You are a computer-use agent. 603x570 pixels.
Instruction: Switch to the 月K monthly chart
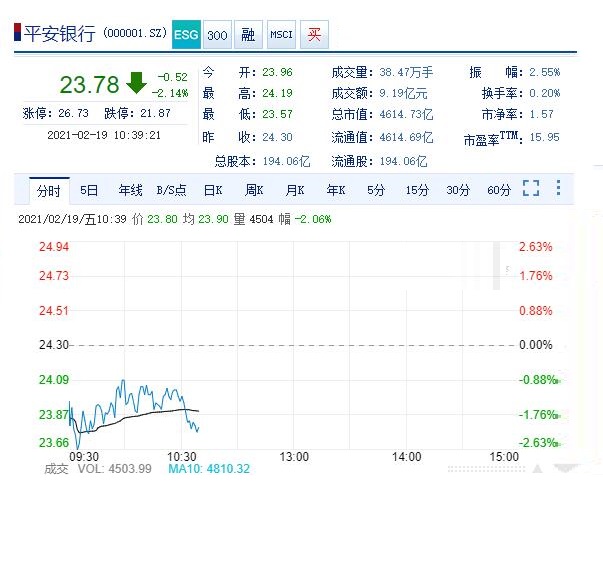(x=294, y=190)
